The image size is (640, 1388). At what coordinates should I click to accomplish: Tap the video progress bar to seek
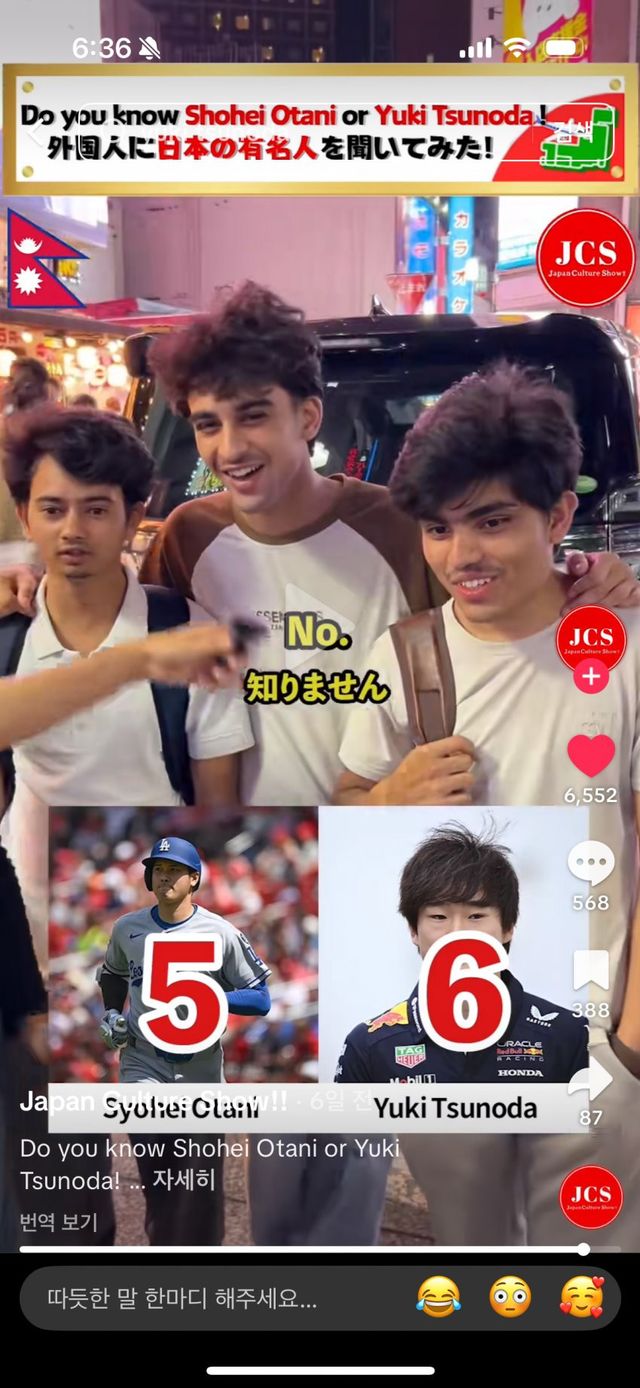tap(300, 1249)
